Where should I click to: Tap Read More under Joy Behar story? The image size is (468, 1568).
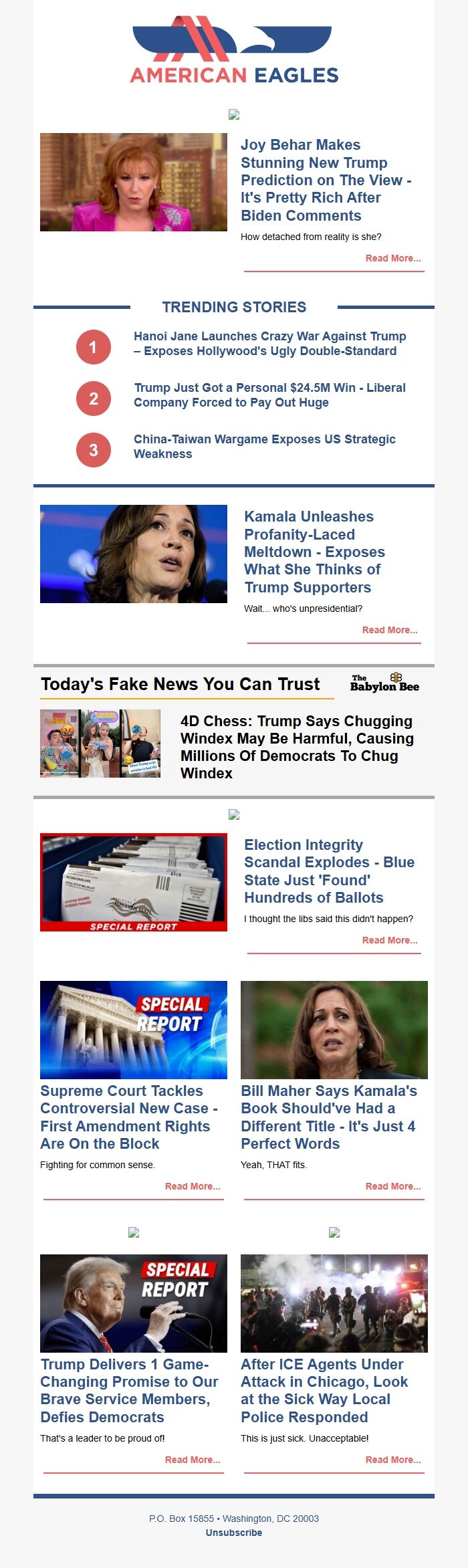(392, 258)
